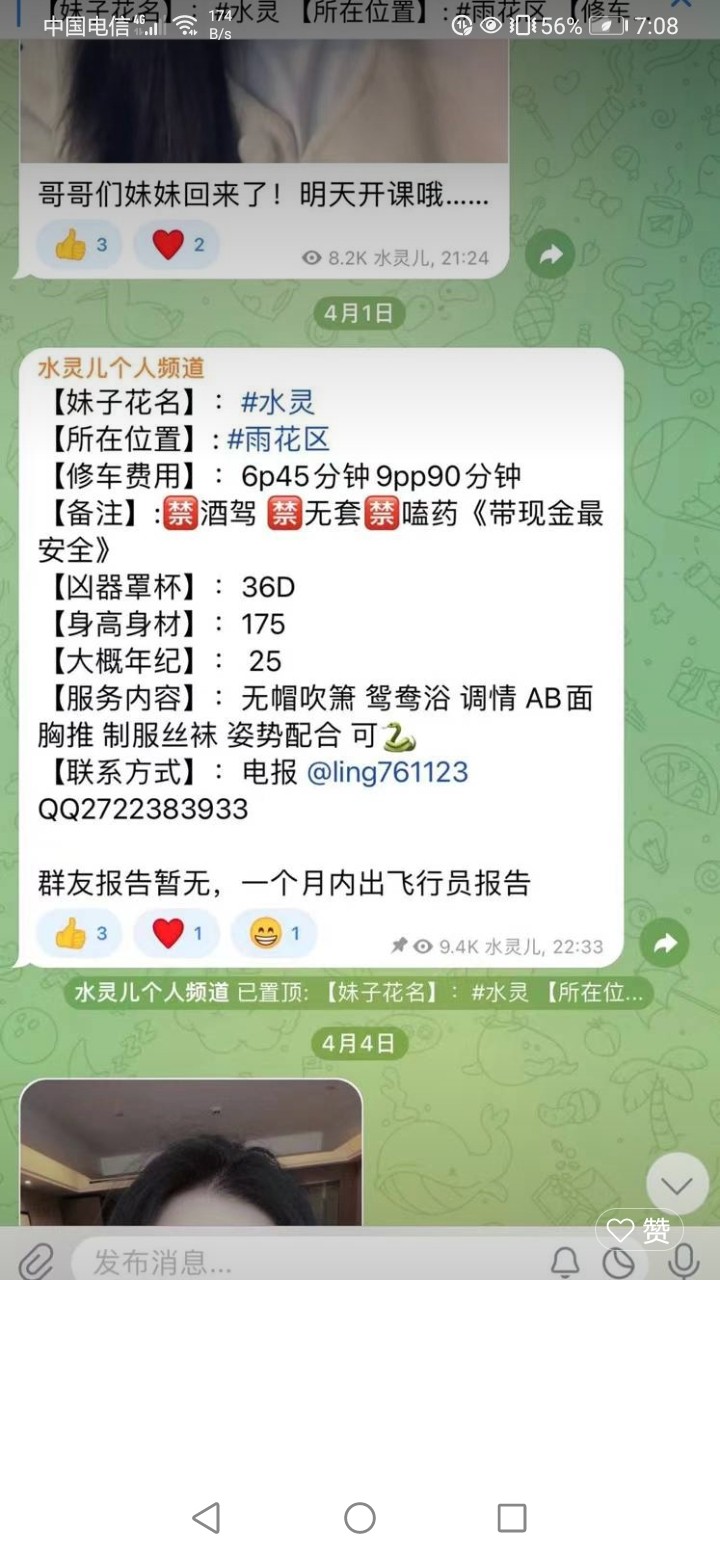Forward the message posted at 21:24

[x=550, y=255]
